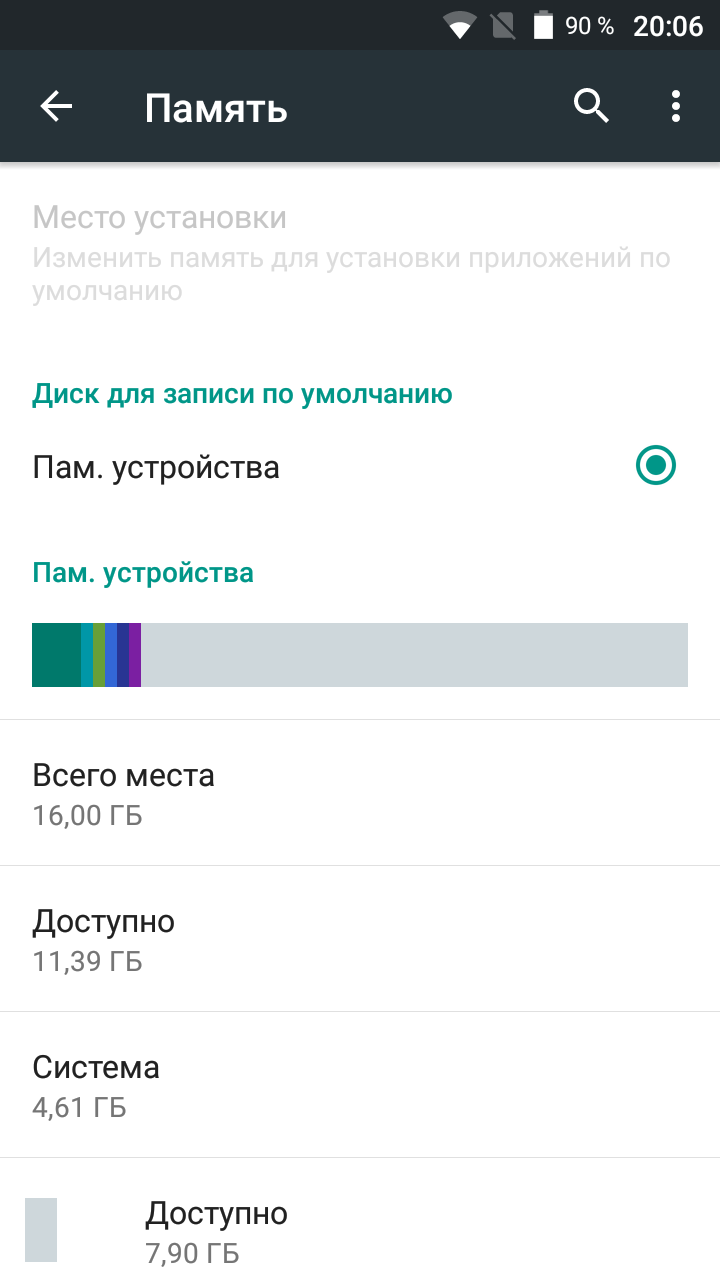Select Пам. устройства as default write disk
Screen dimensions: 720x1280
coord(656,466)
